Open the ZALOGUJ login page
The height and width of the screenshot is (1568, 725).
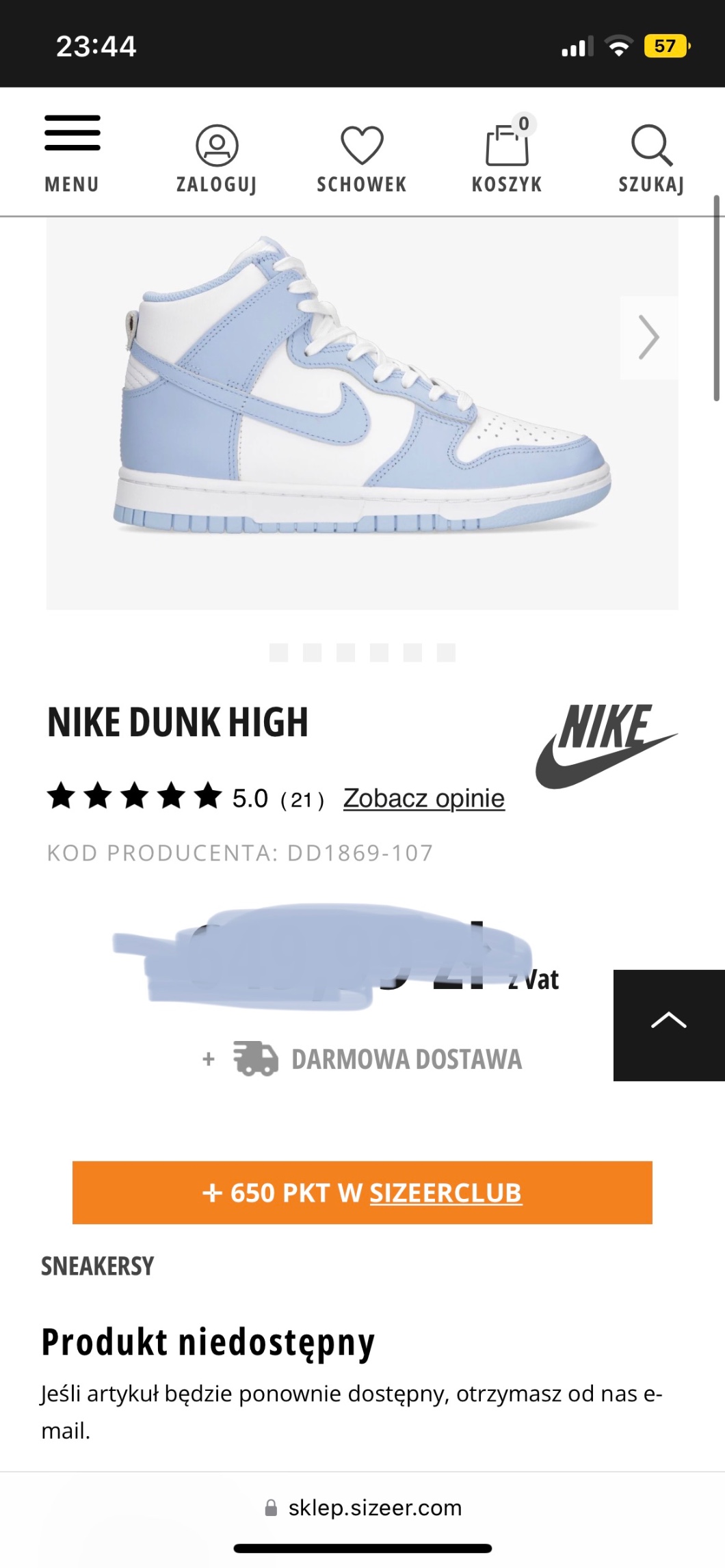point(216,157)
